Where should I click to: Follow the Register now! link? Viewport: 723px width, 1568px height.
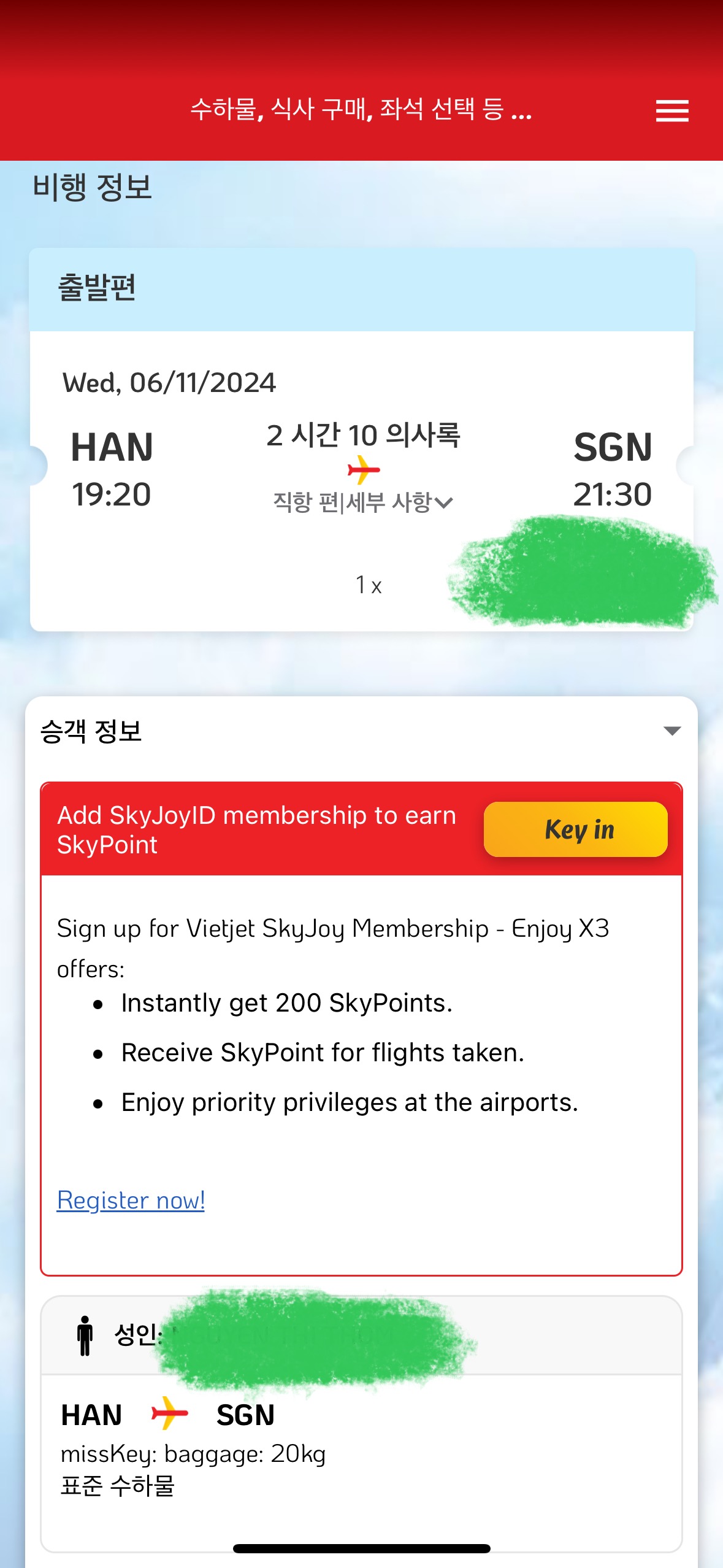tap(131, 1201)
